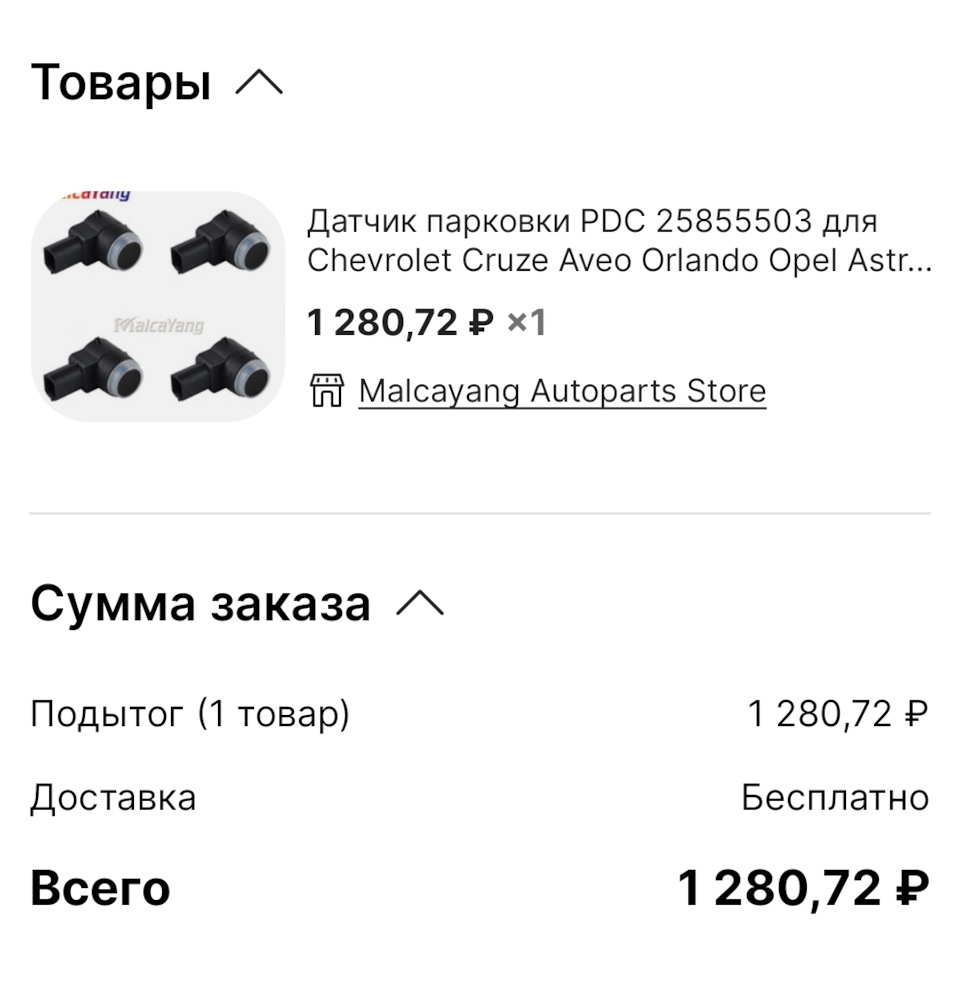Click the 1 280,72 ₽ total amount
This screenshot has width=960, height=994.
(800, 885)
